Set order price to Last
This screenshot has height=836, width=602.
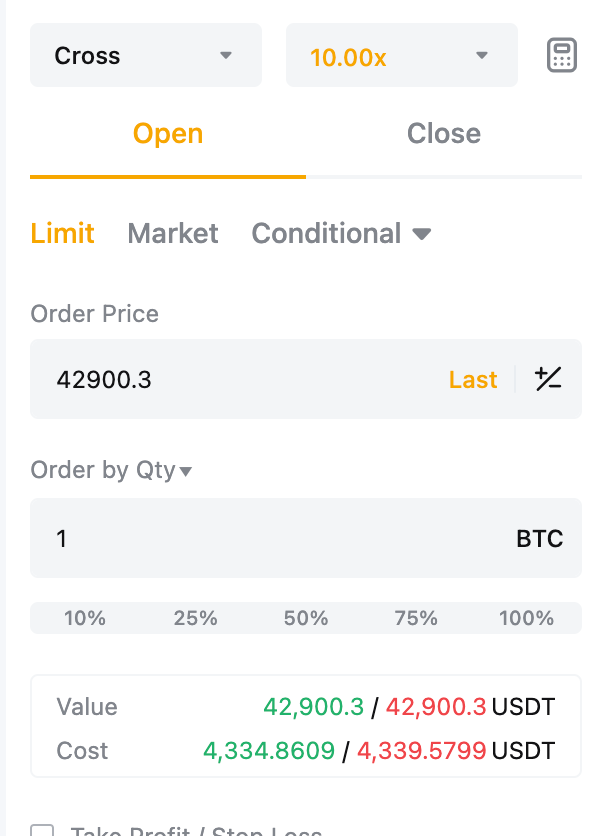click(473, 380)
